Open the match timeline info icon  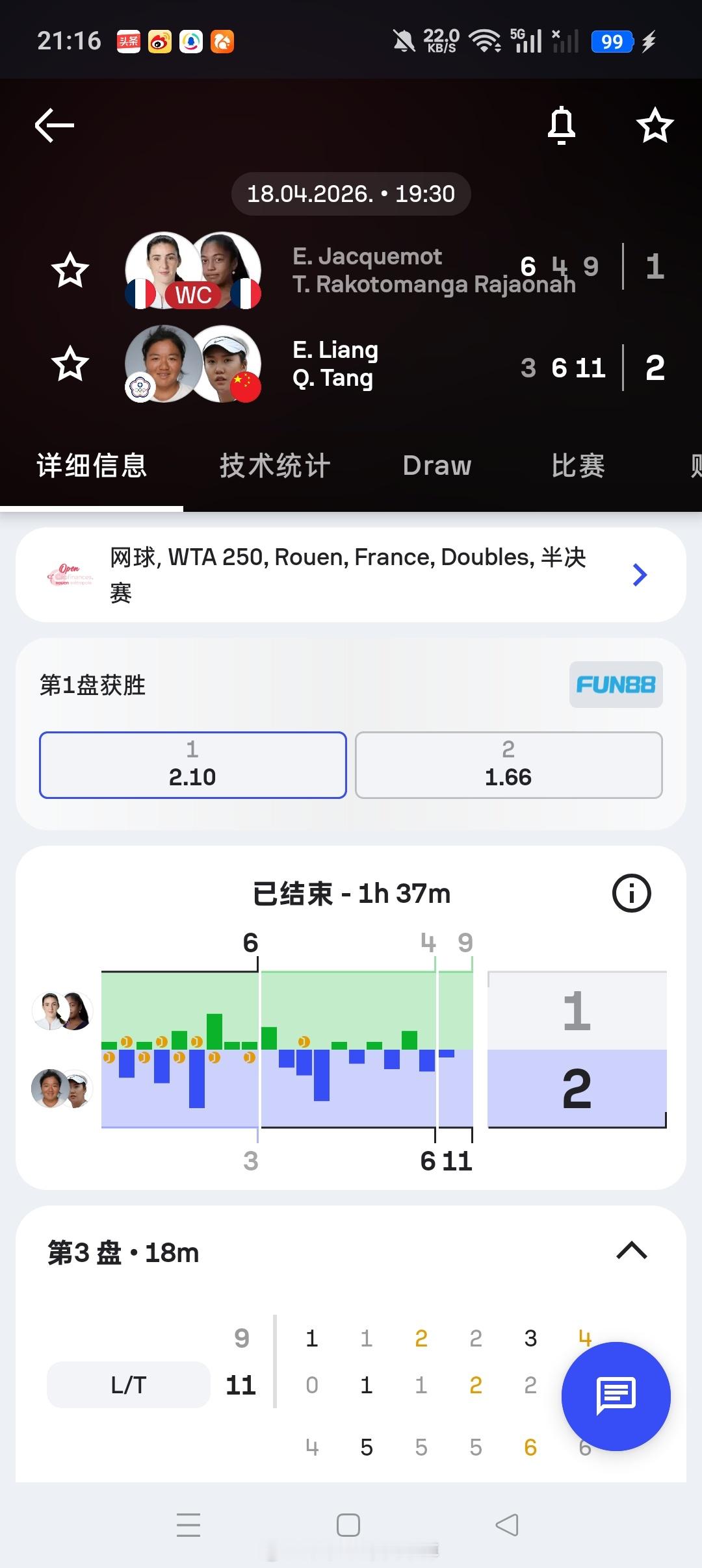631,893
